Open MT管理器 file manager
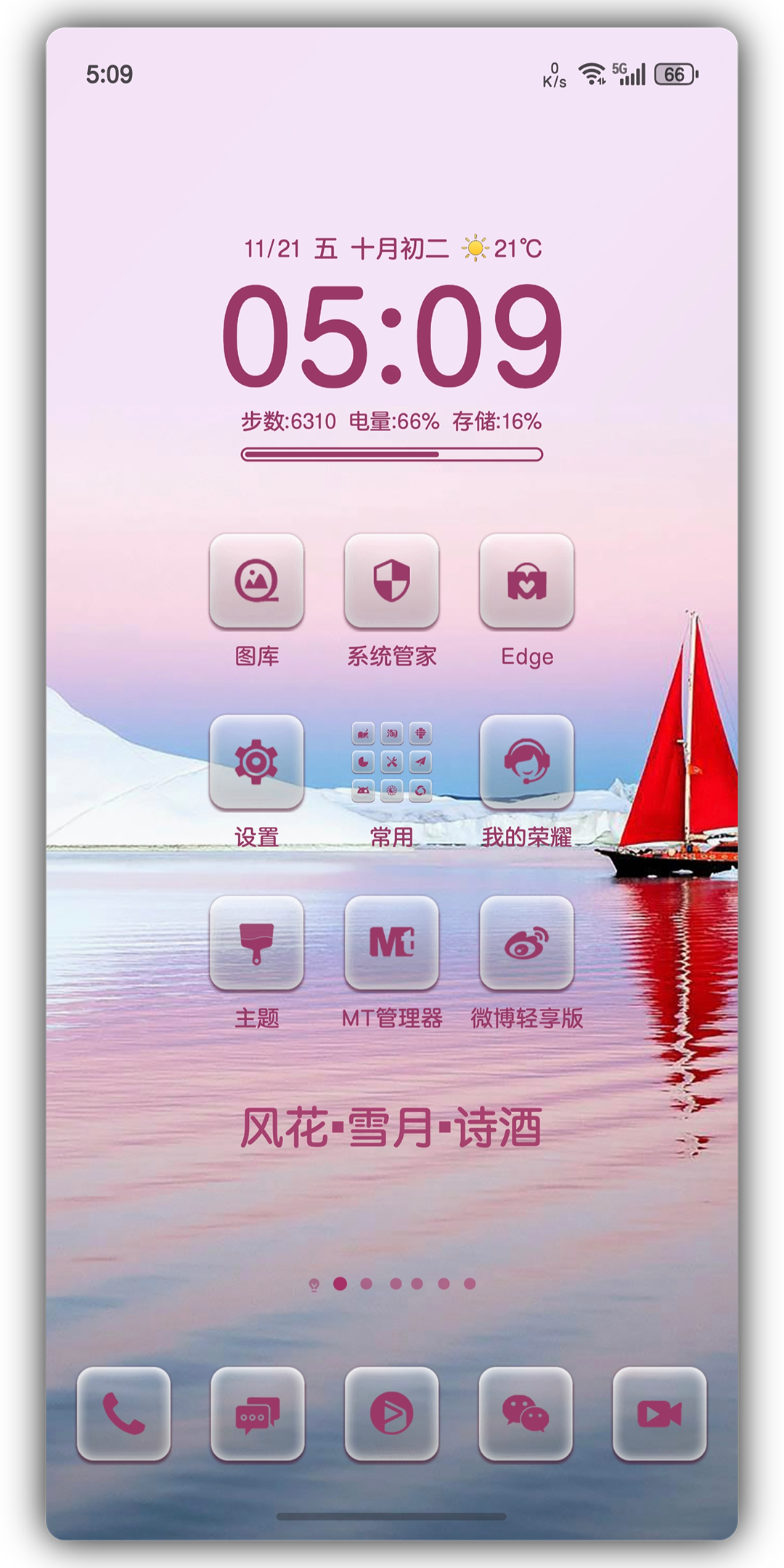Screen dimensions: 784x1568 (391, 942)
